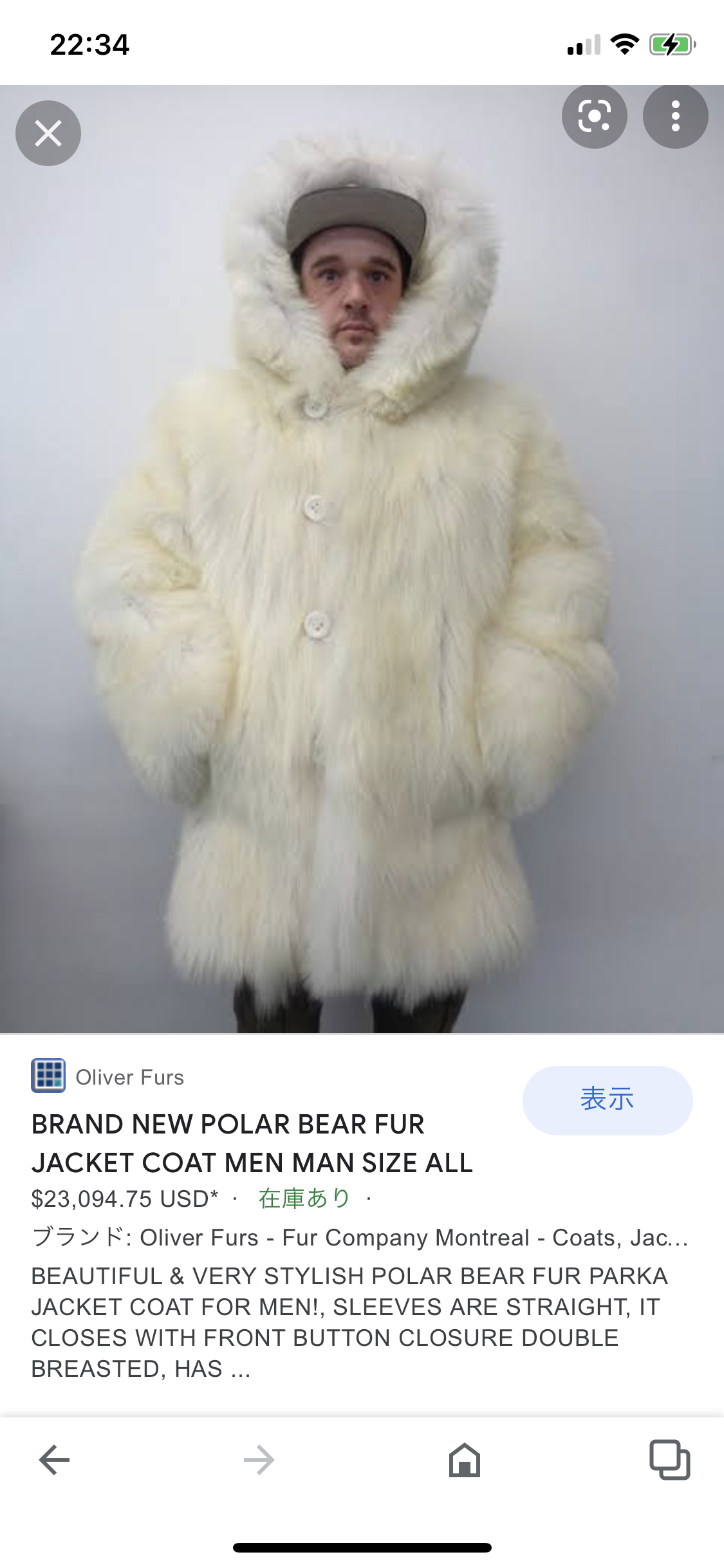Open the browser tabs switcher
Image resolution: width=724 pixels, height=1568 pixels.
(x=669, y=1459)
